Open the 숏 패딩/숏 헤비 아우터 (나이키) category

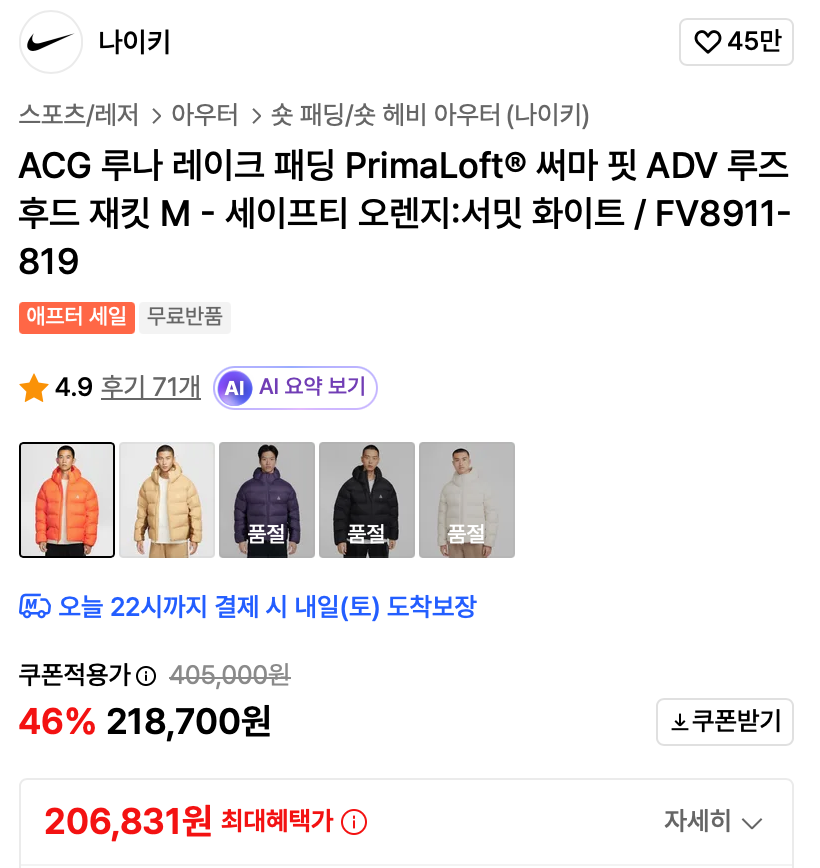[430, 115]
